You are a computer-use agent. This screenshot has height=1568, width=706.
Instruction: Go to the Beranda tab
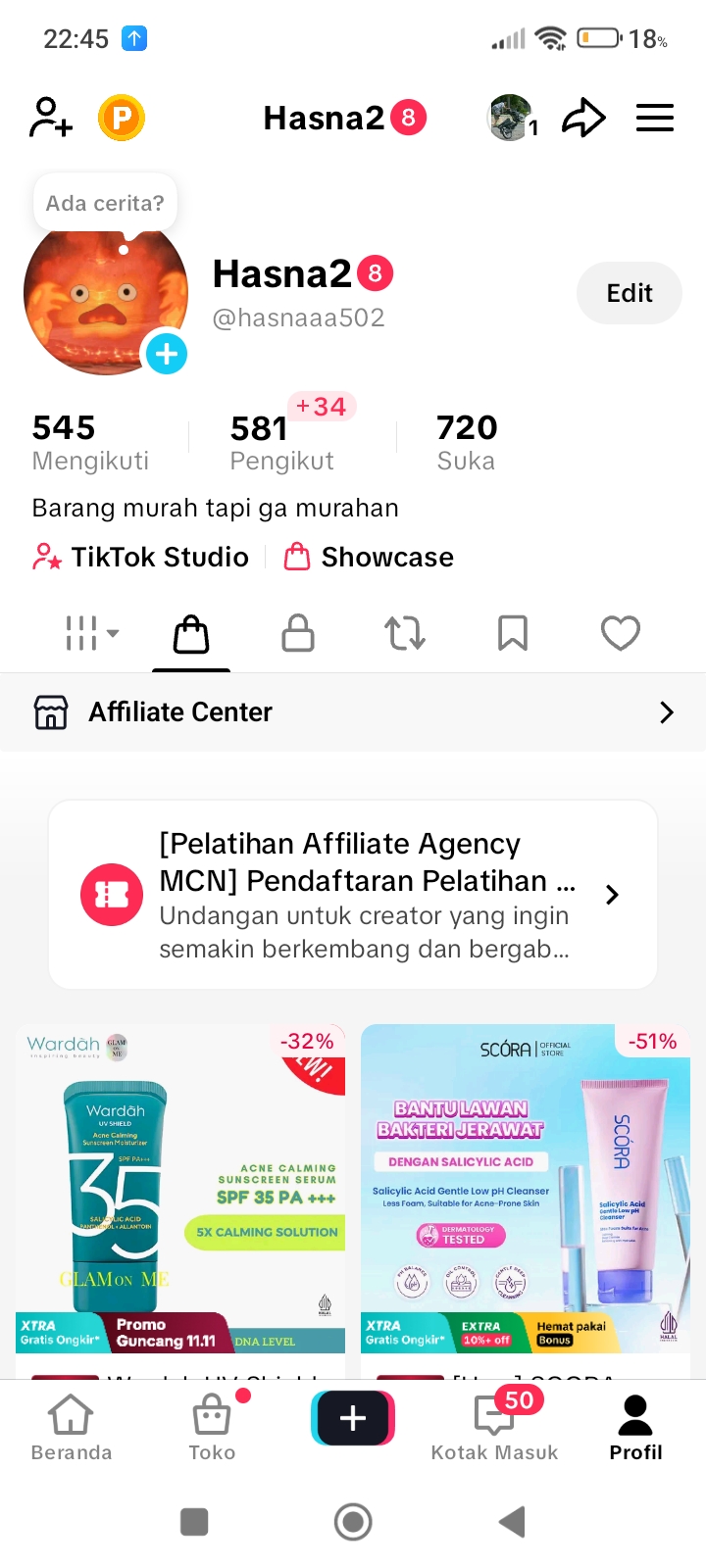pyautogui.click(x=72, y=1428)
